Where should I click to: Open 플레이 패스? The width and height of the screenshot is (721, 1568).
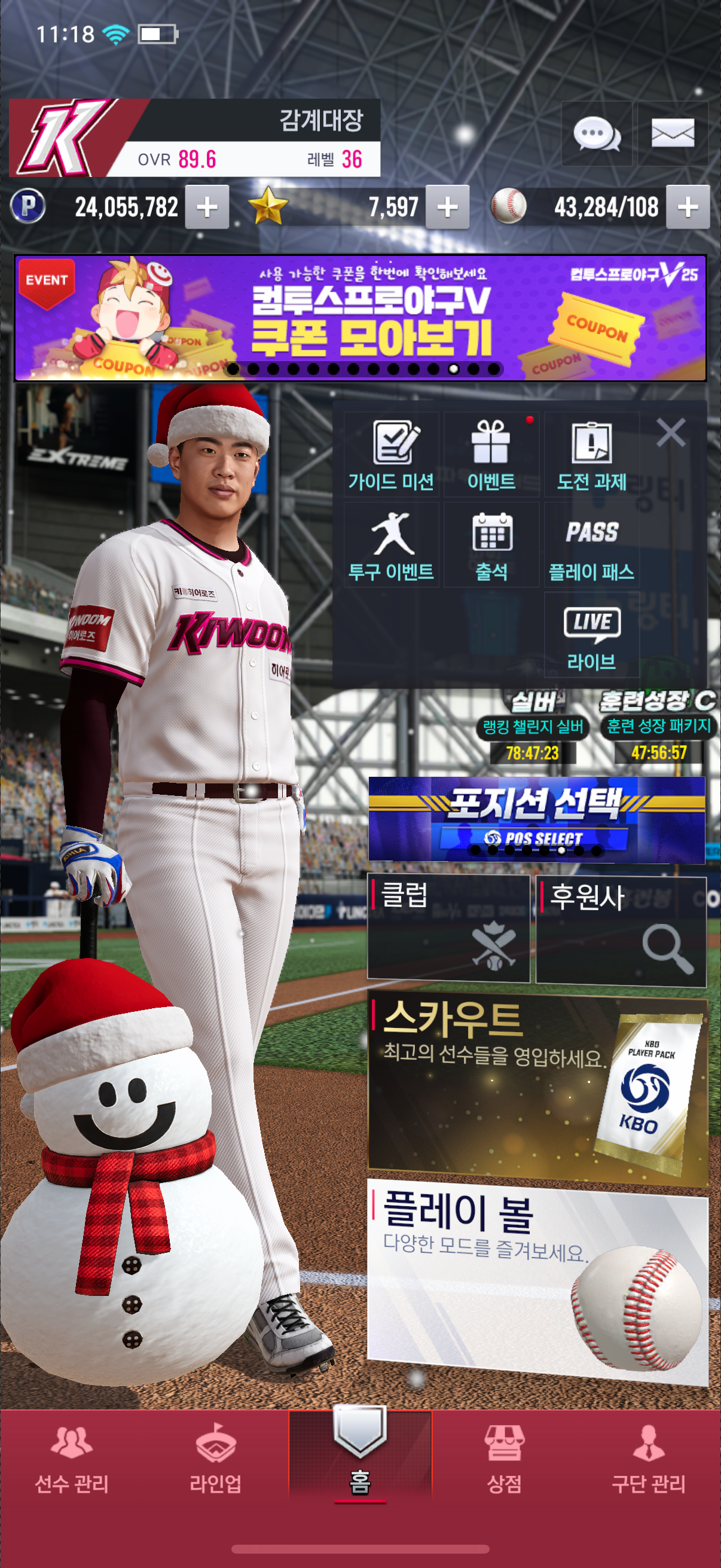point(591,545)
